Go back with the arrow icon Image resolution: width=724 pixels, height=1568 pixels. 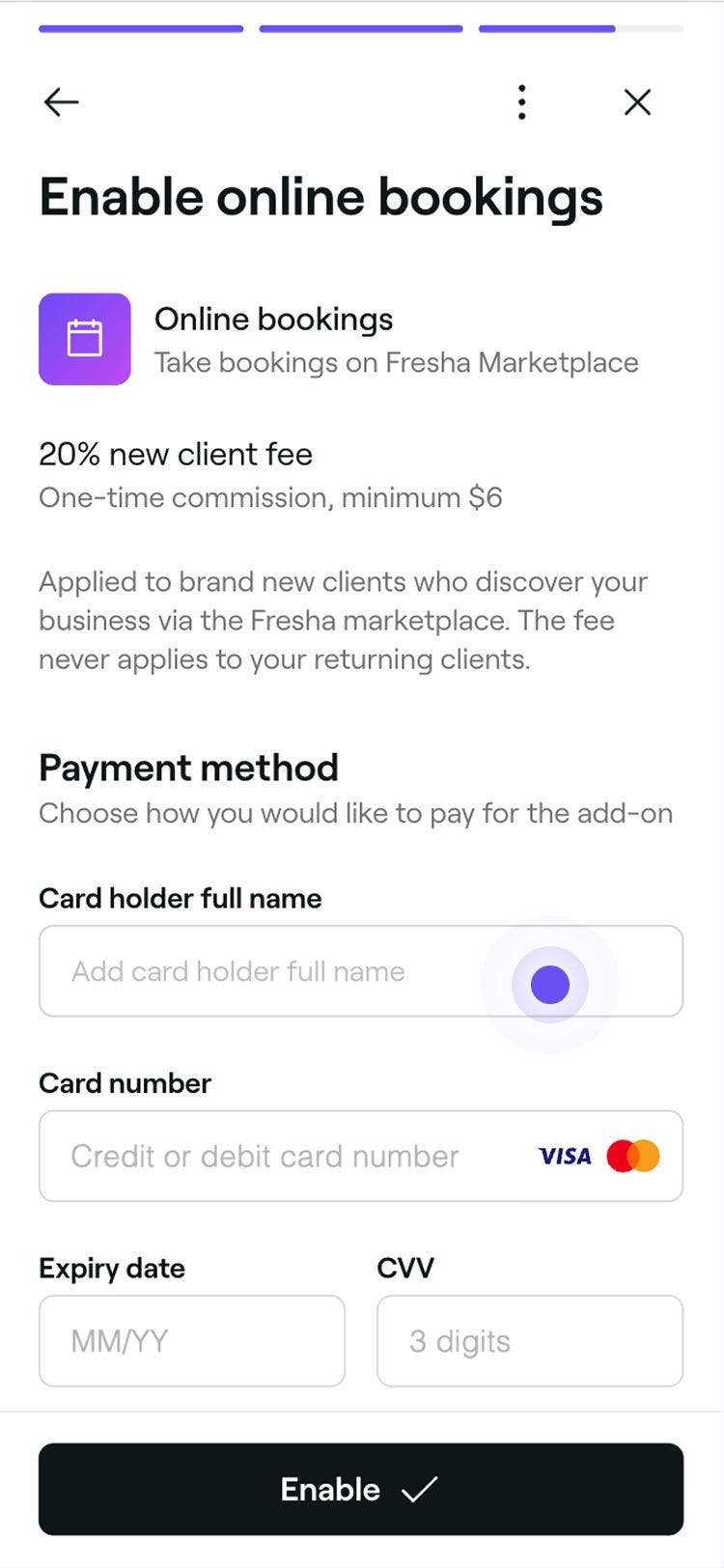(61, 101)
